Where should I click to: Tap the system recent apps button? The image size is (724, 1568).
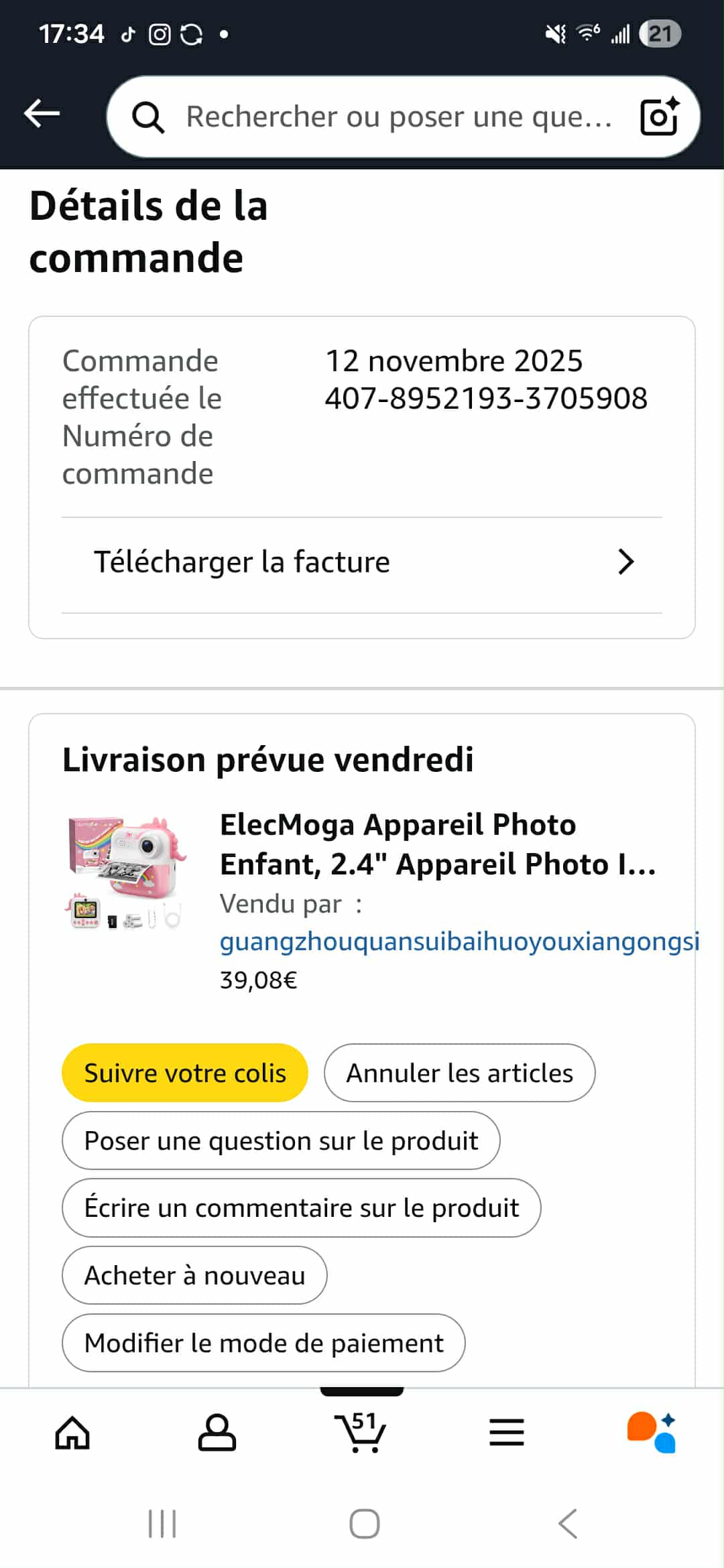(162, 1524)
